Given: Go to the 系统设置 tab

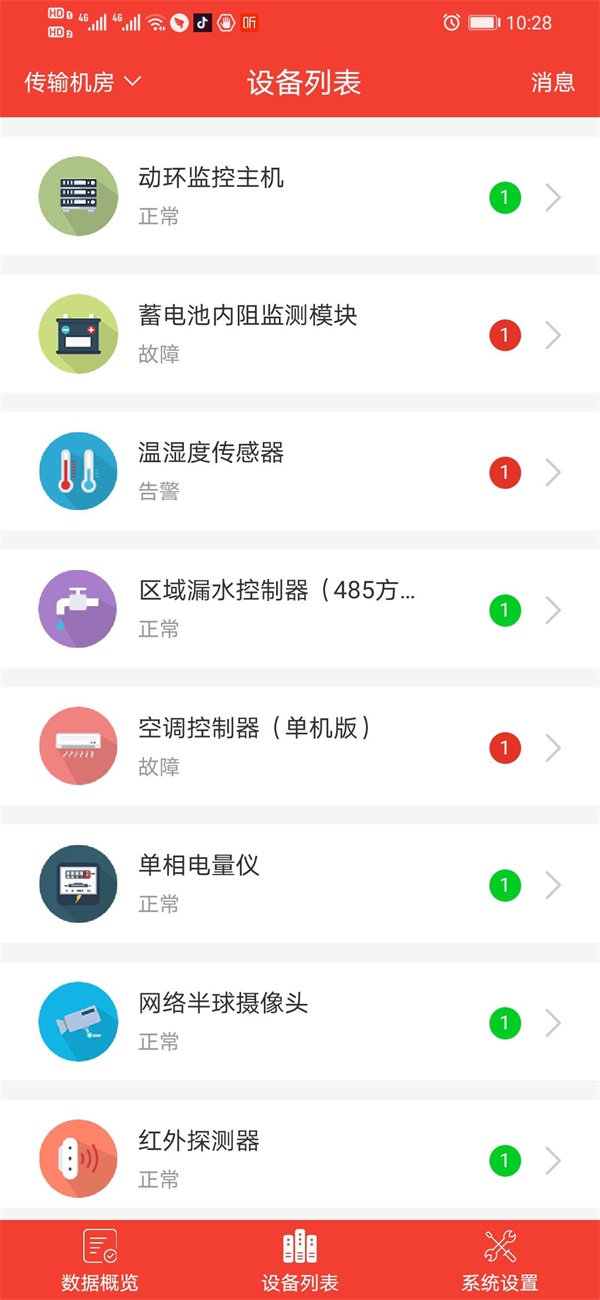Looking at the screenshot, I should tap(500, 1260).
